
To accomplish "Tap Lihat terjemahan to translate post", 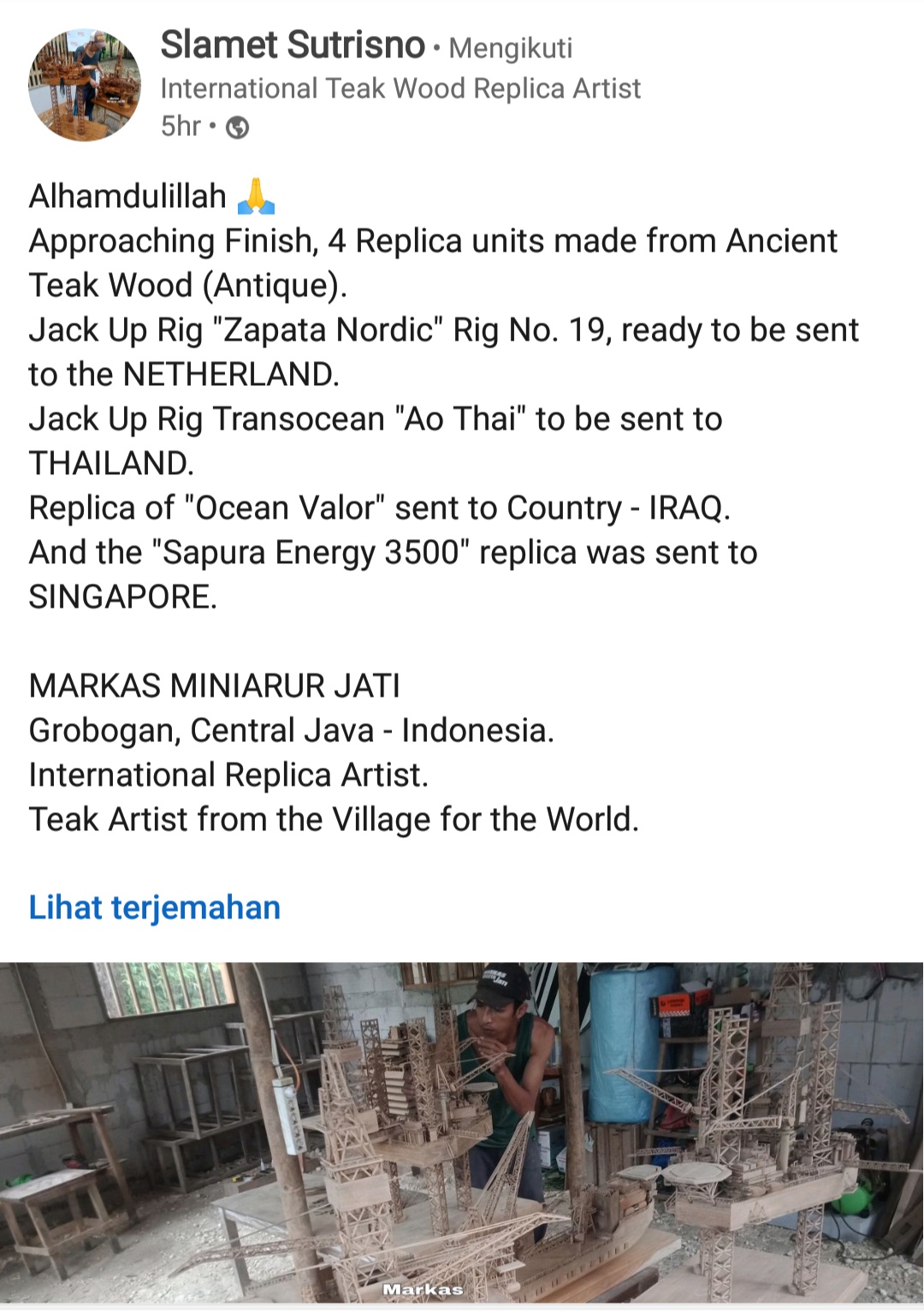I will [x=155, y=907].
